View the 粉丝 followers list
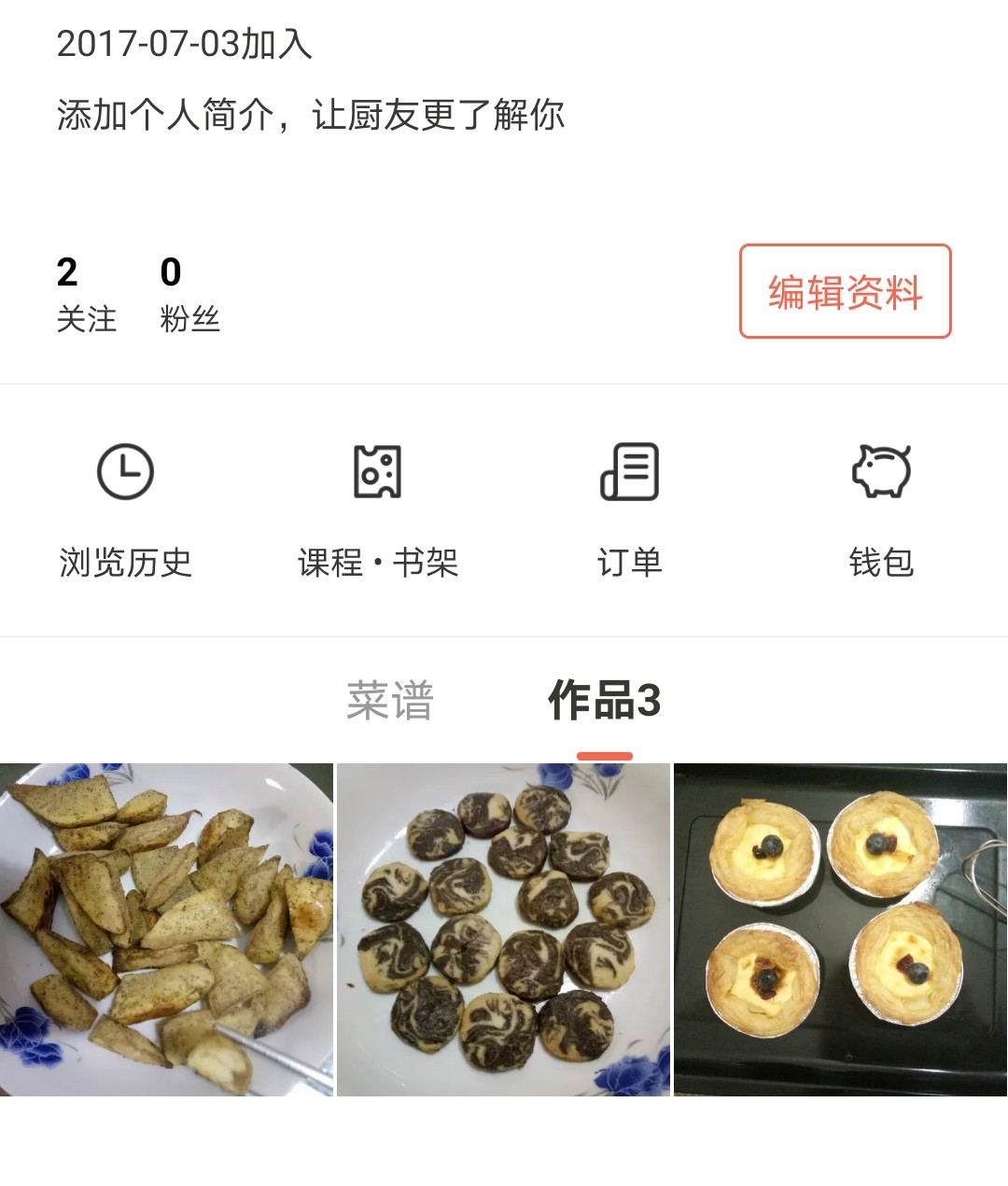 click(189, 294)
